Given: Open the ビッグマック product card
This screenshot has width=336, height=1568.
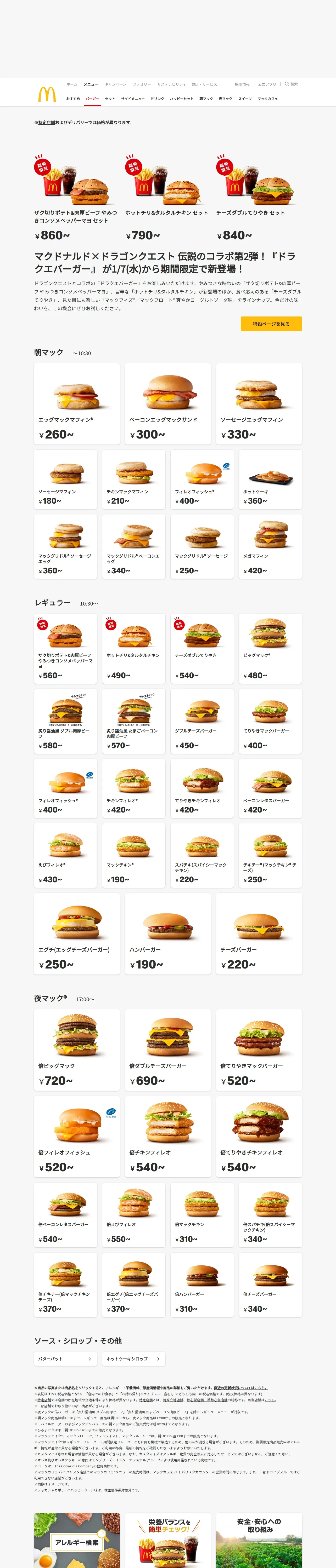Looking at the screenshot, I should pyautogui.click(x=270, y=649).
